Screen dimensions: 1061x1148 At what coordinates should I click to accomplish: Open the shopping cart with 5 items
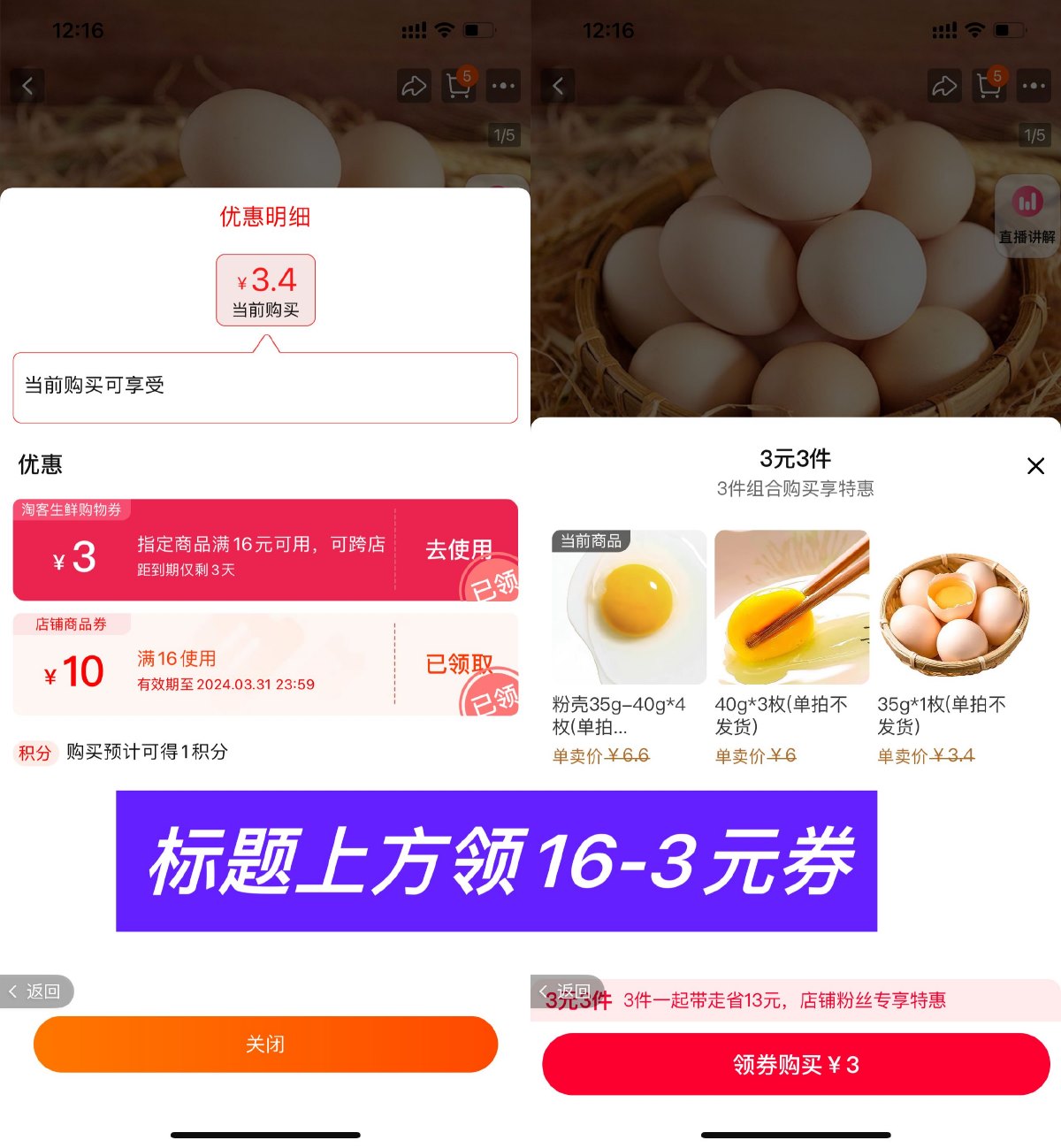pyautogui.click(x=458, y=85)
